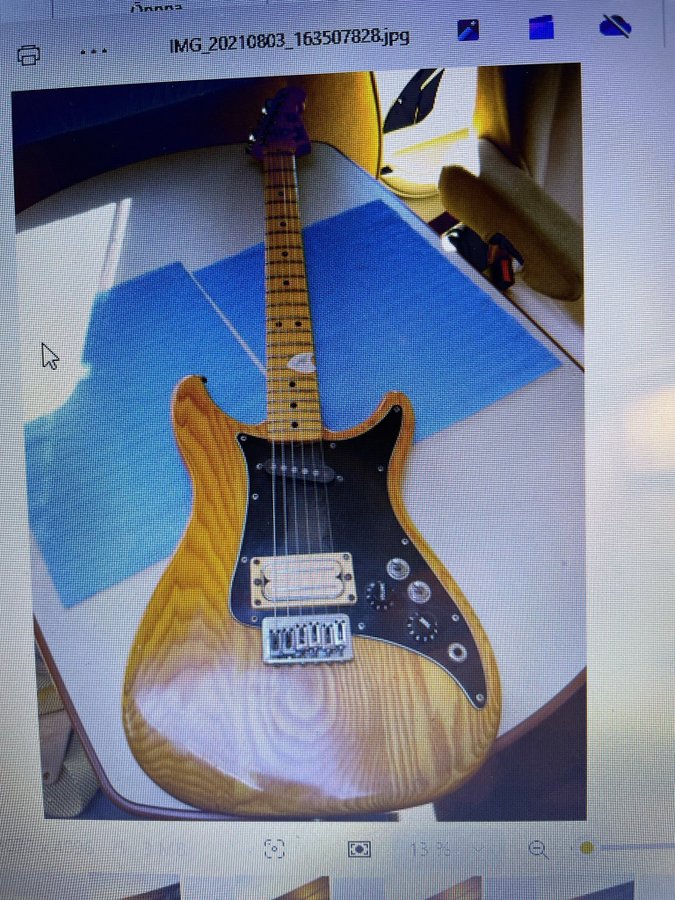The image size is (675, 900).
Task: Open the image editor icon
Action: point(468,31)
